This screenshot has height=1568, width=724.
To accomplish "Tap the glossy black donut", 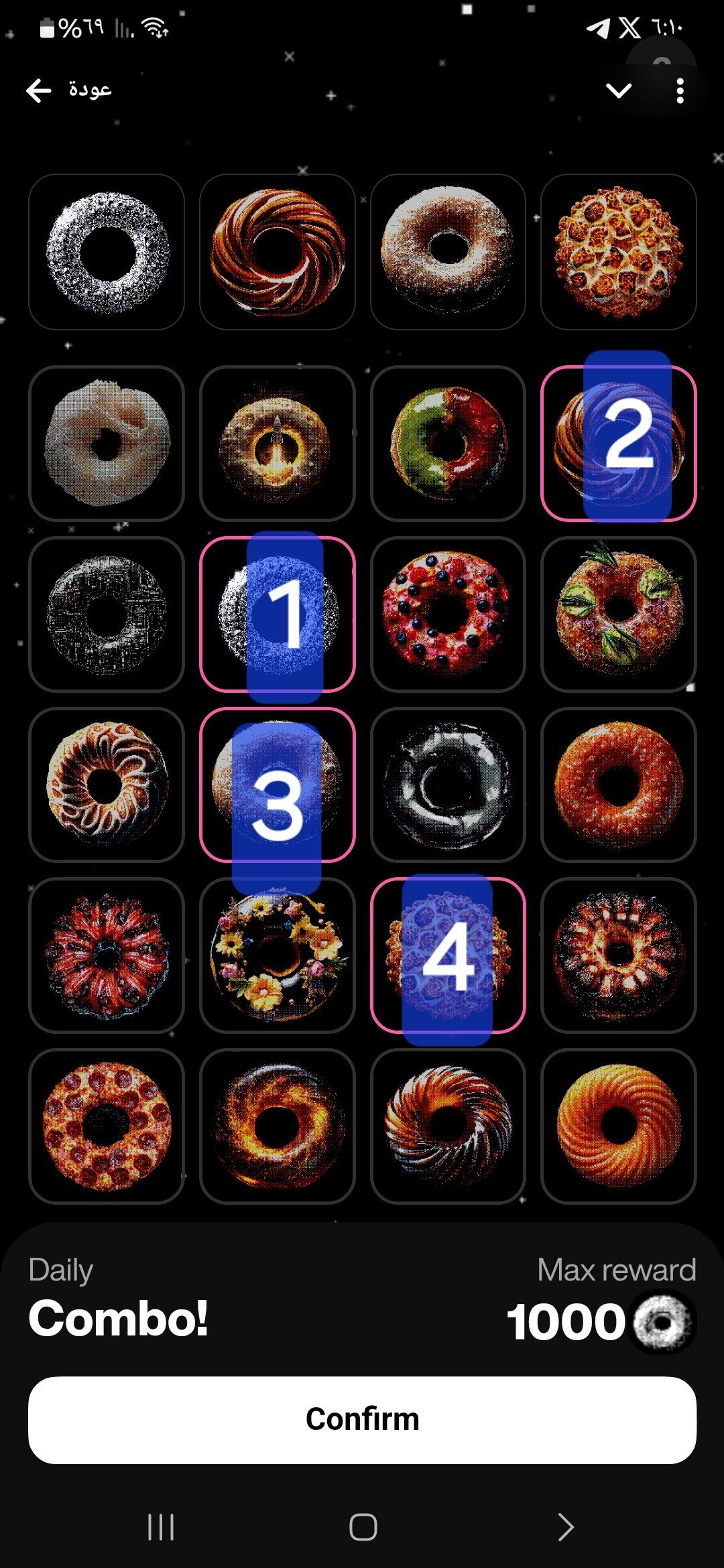I will (448, 784).
